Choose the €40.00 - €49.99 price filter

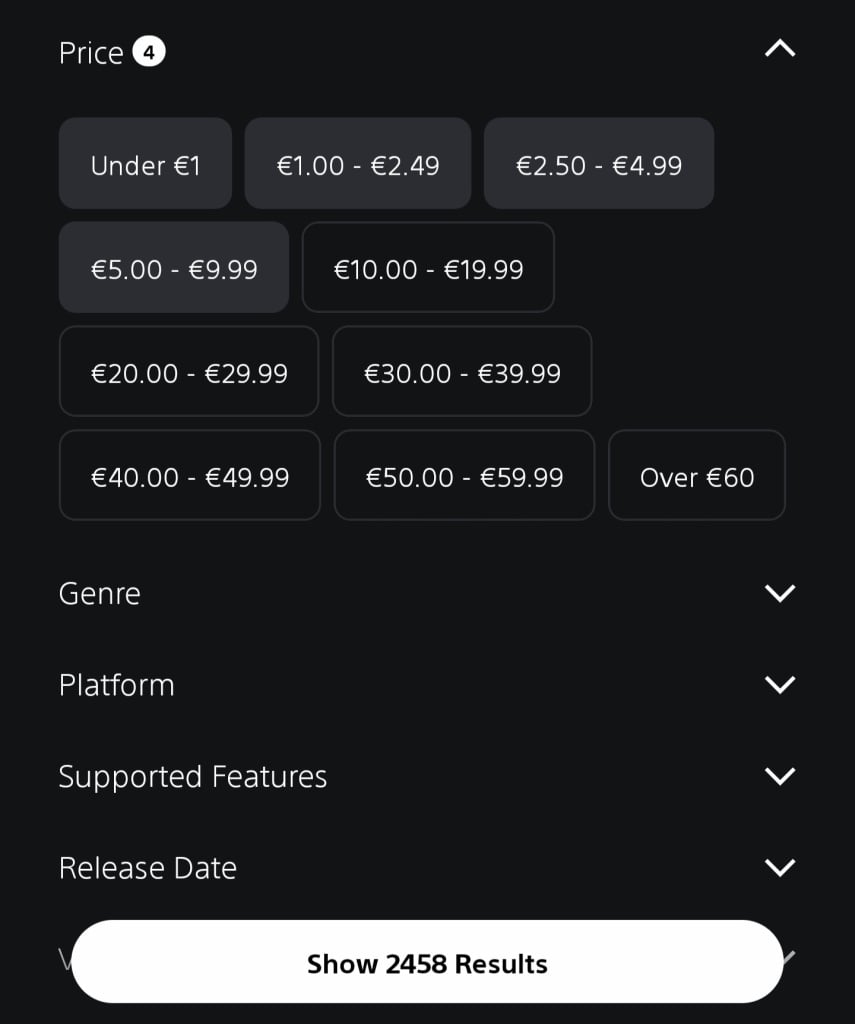click(x=190, y=476)
